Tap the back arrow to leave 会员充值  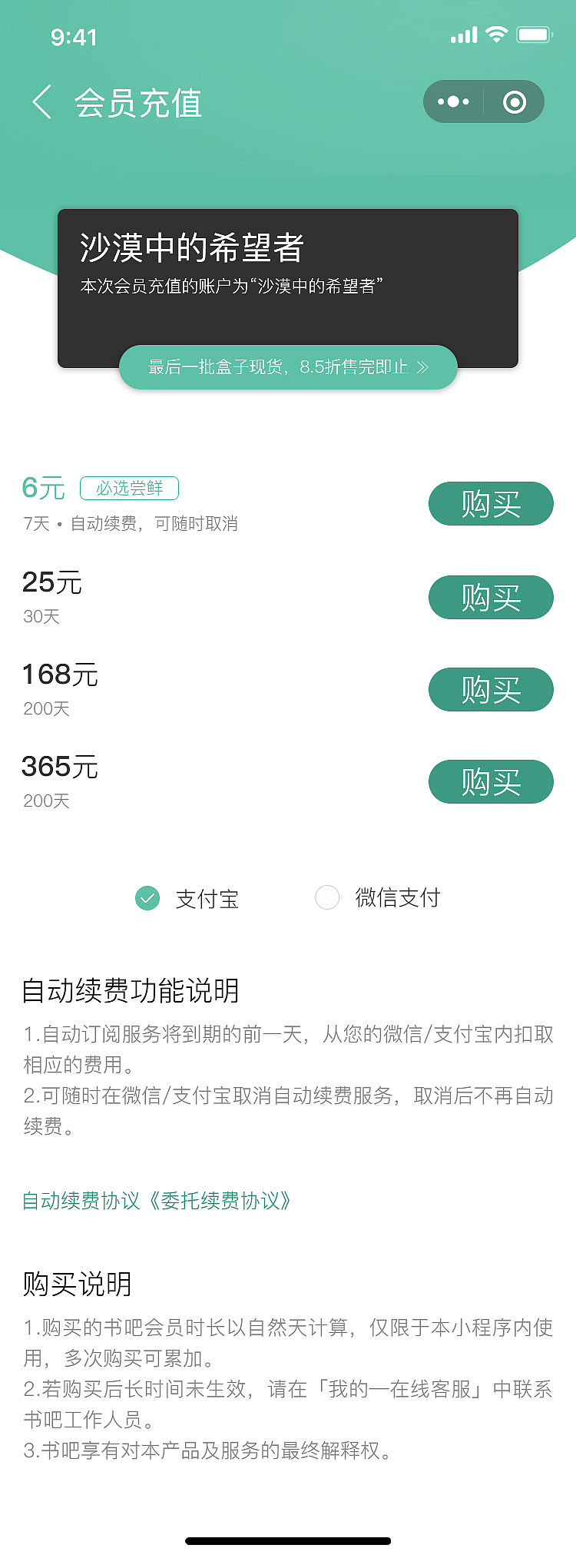point(41,102)
